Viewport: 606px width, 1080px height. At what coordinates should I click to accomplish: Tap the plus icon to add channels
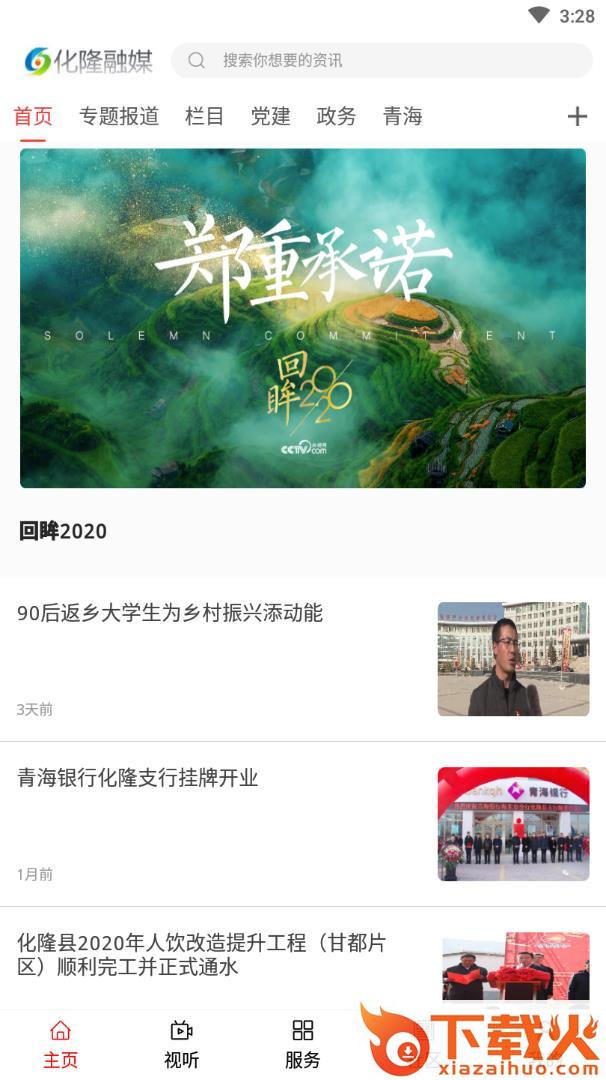click(577, 116)
